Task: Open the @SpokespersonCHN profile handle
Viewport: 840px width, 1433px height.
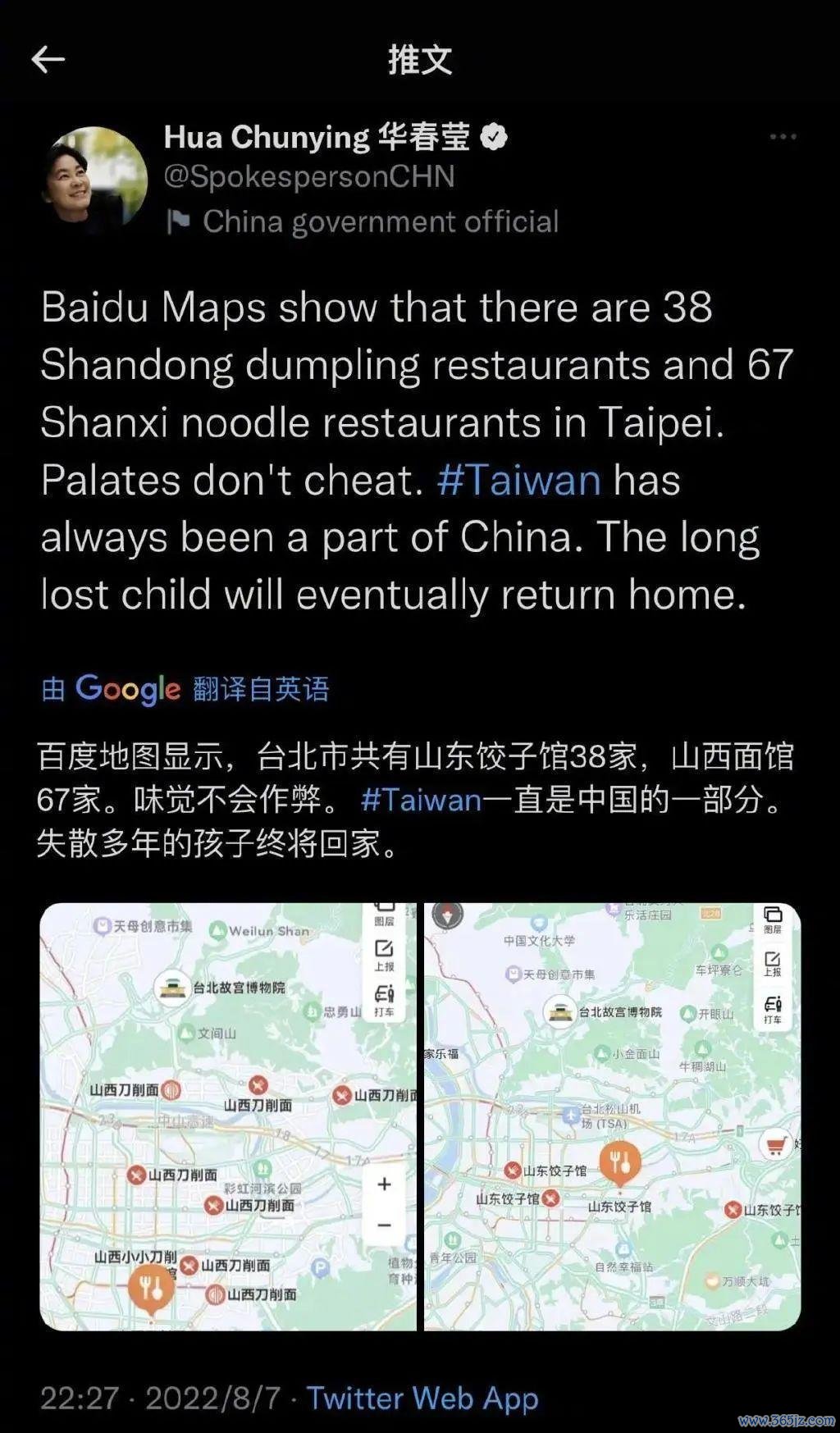Action: 309,176
